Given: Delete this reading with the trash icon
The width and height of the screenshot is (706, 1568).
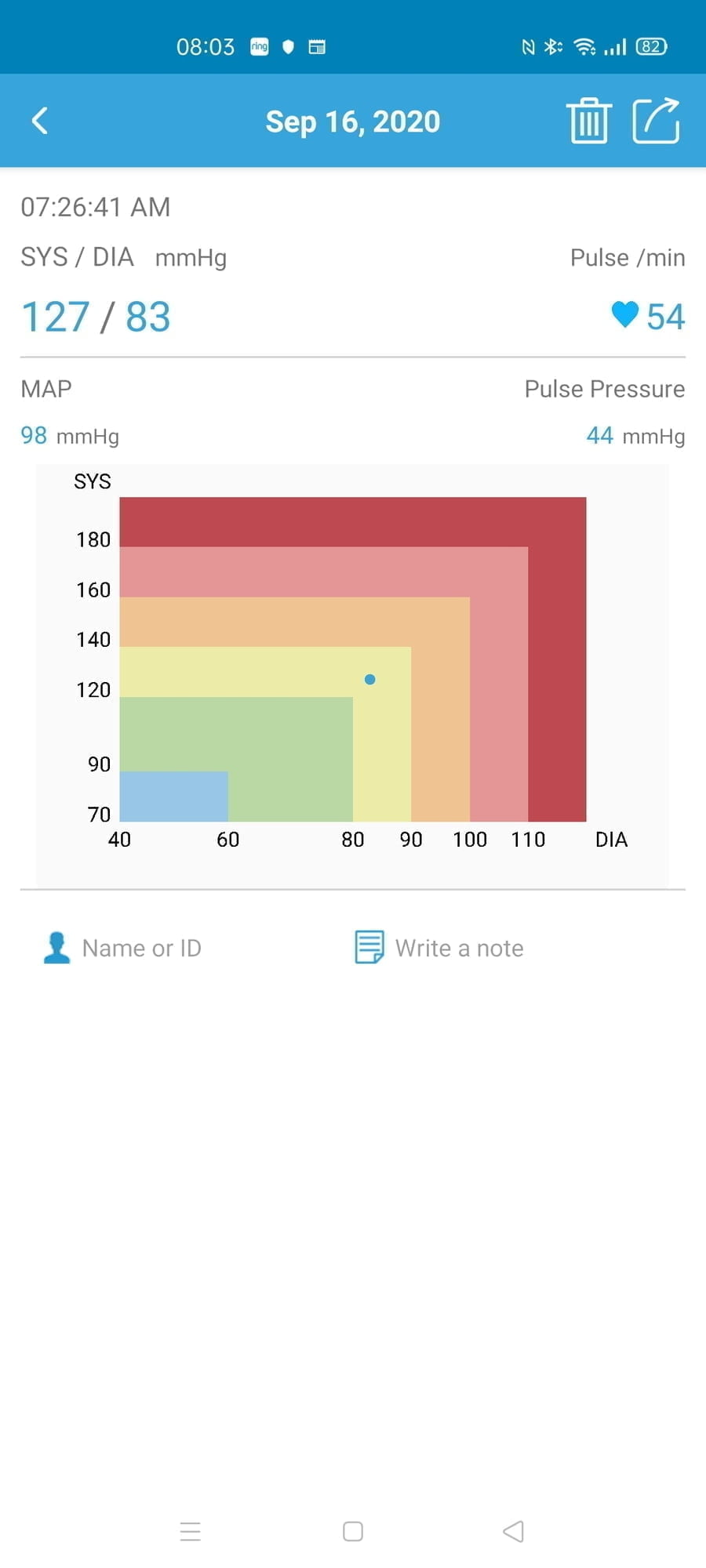Looking at the screenshot, I should pos(588,121).
